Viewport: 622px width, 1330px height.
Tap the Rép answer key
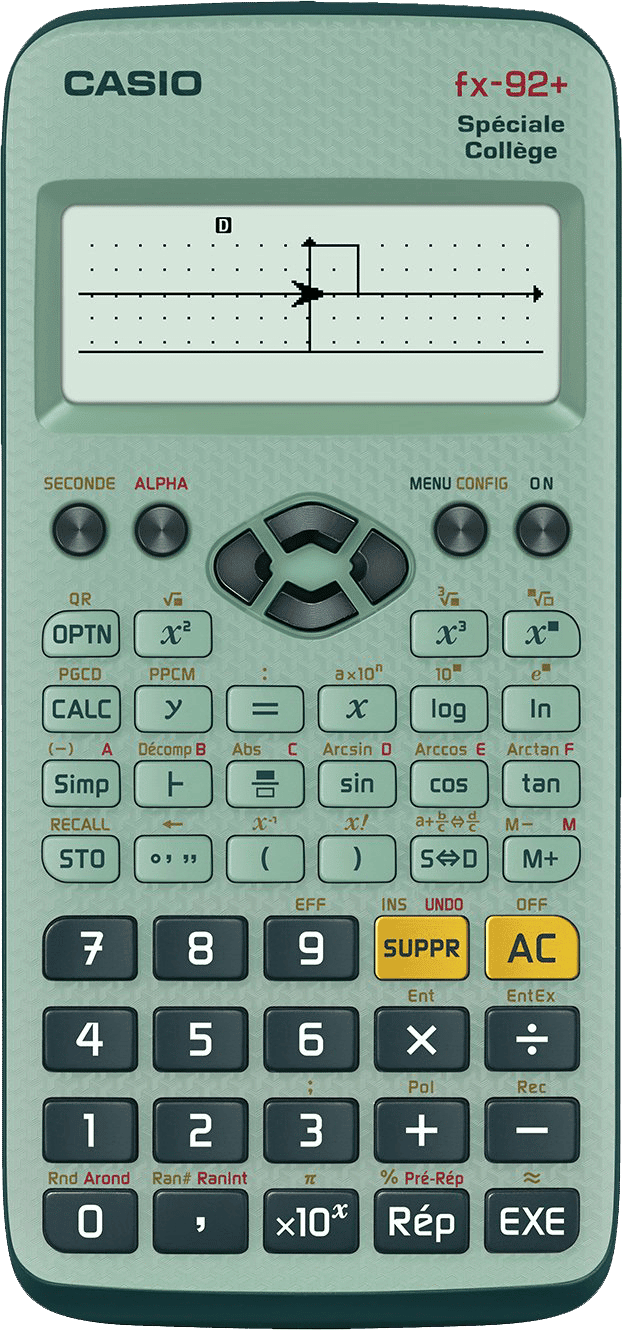tap(421, 1221)
